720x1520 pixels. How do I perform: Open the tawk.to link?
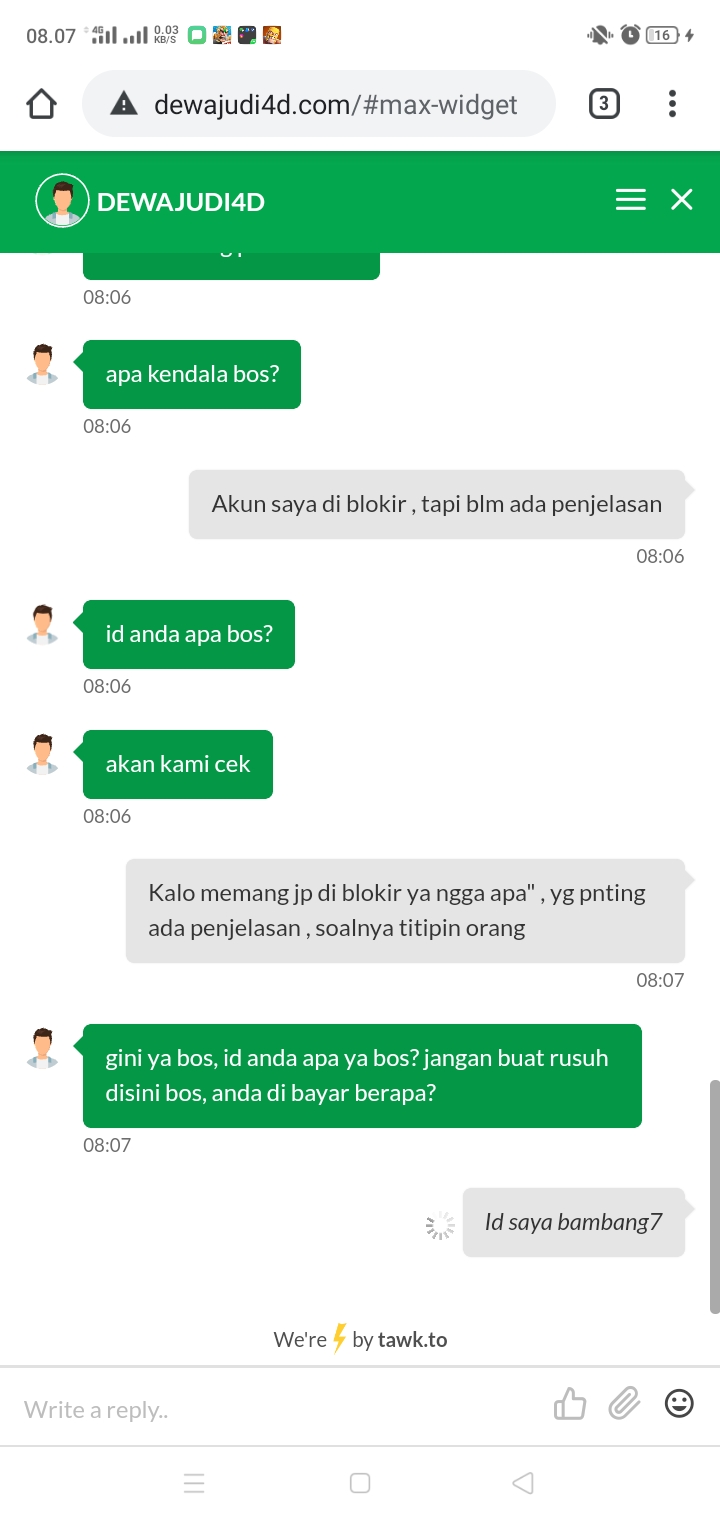[411, 1340]
